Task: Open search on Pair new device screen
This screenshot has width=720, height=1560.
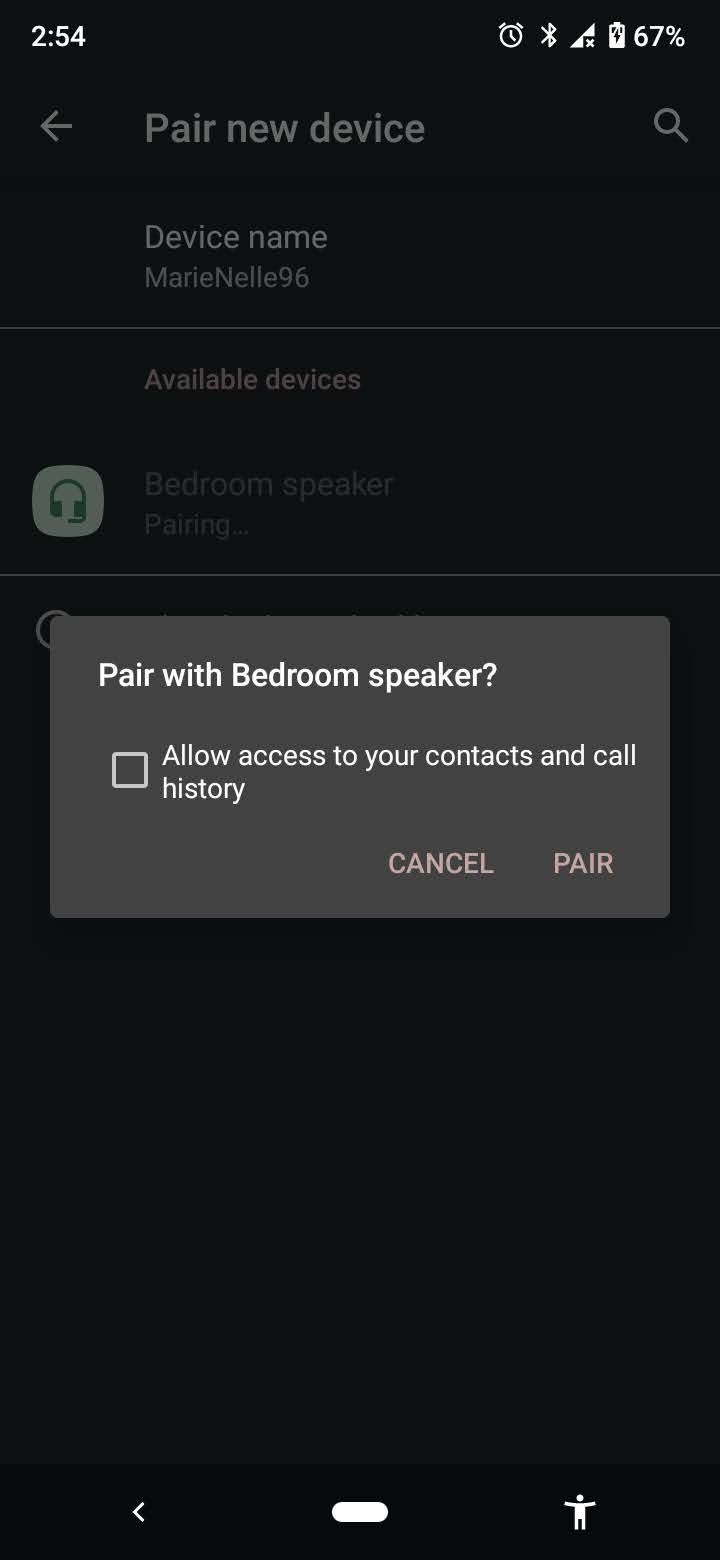Action: point(670,126)
